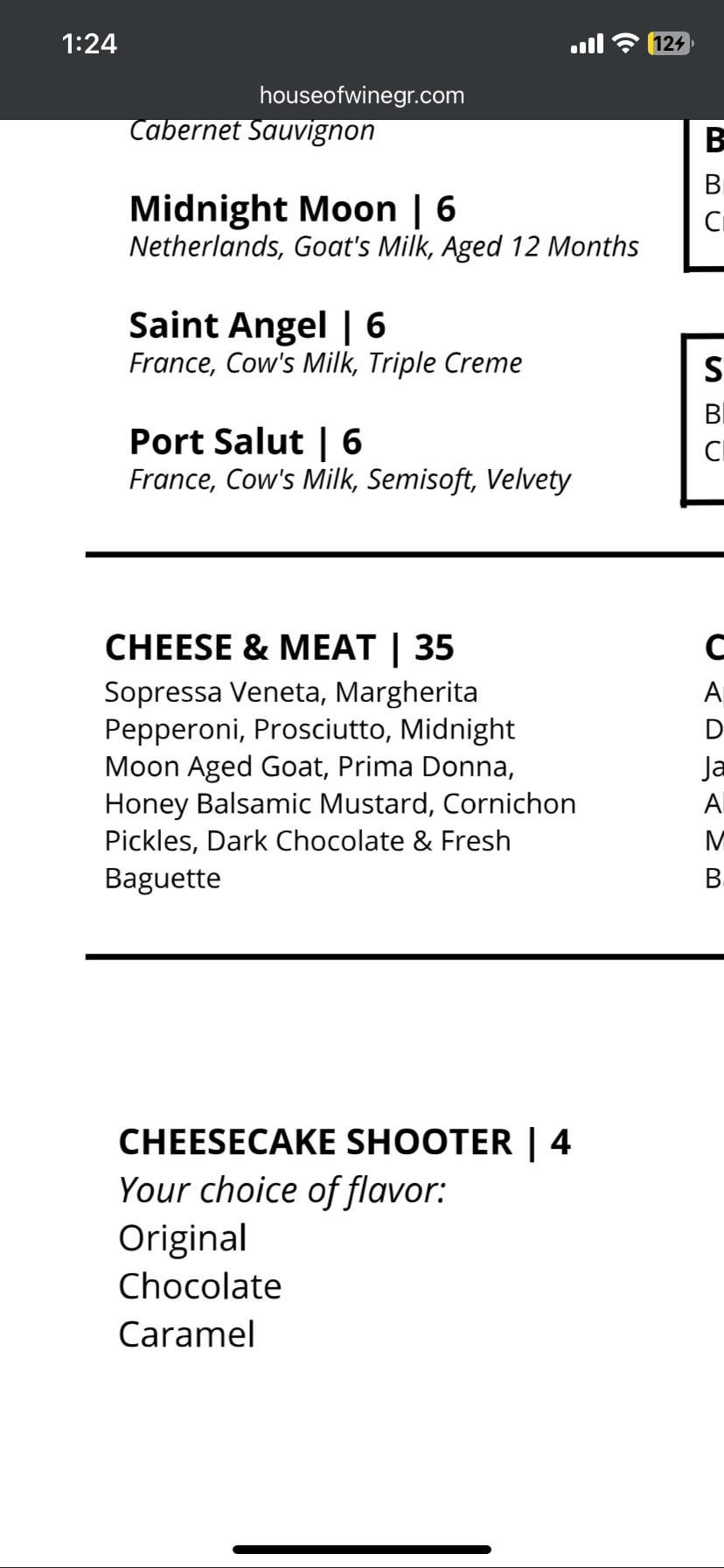Tap the houseofwinegr.com address bar

tap(362, 95)
